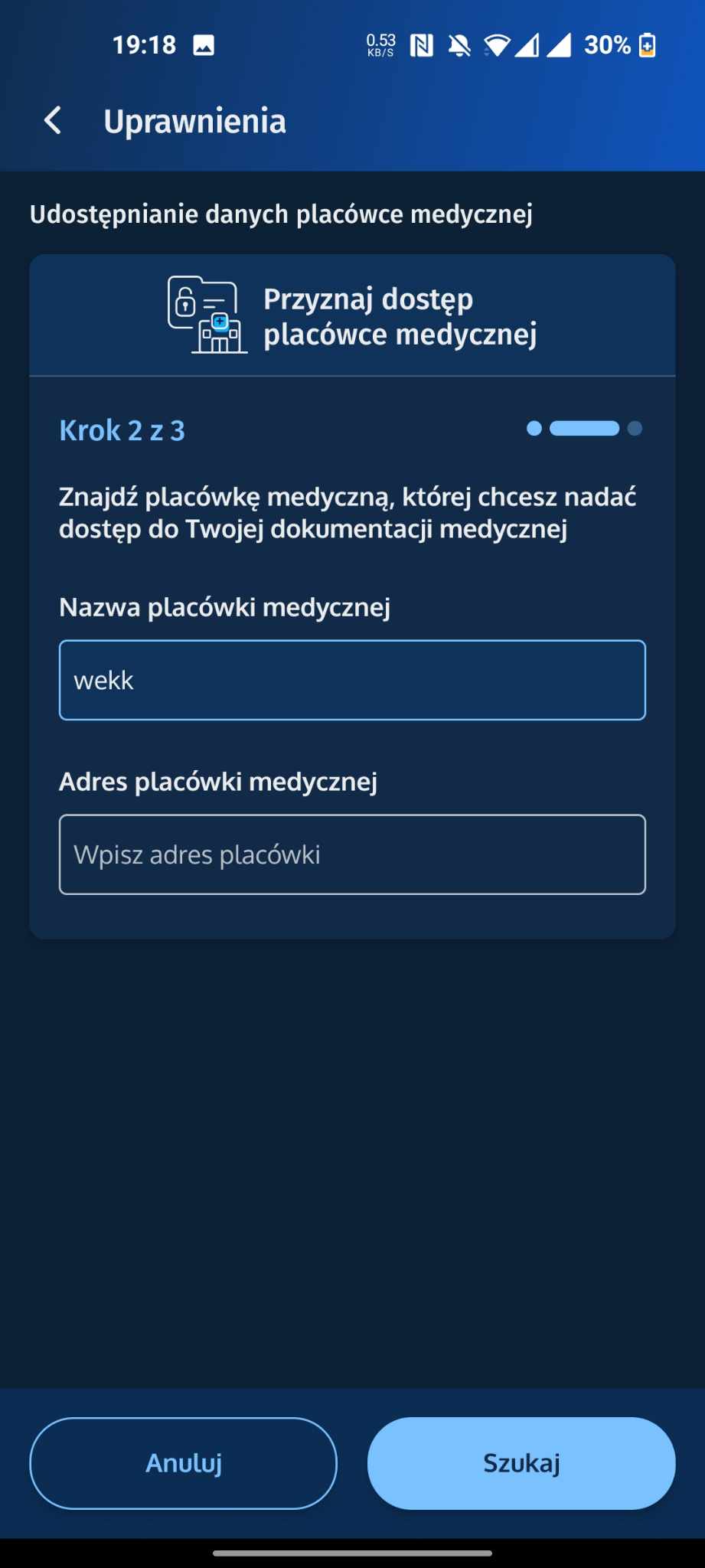Cancel with the Anuluj button
Viewport: 705px width, 1568px height.
coord(183,1463)
